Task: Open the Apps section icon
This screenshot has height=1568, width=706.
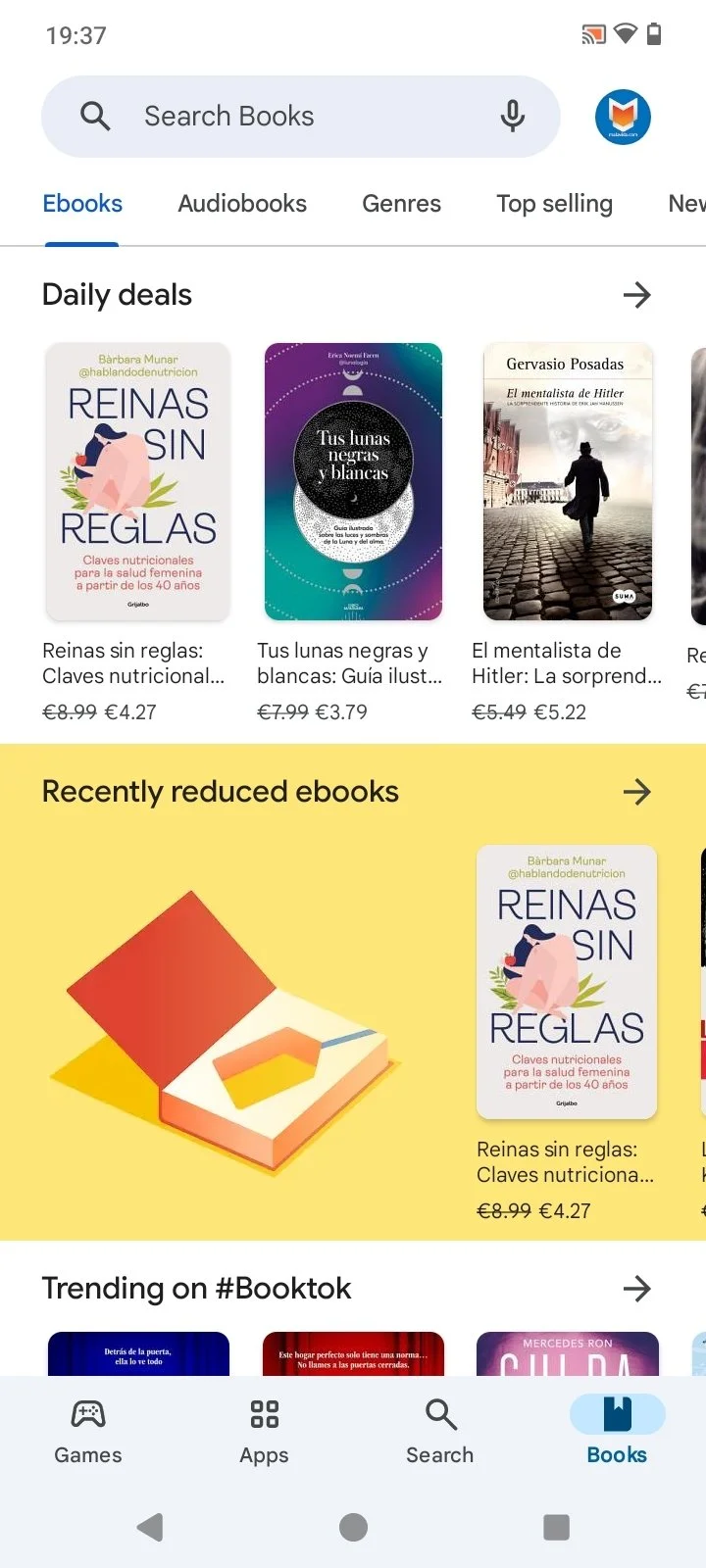Action: tap(263, 1414)
